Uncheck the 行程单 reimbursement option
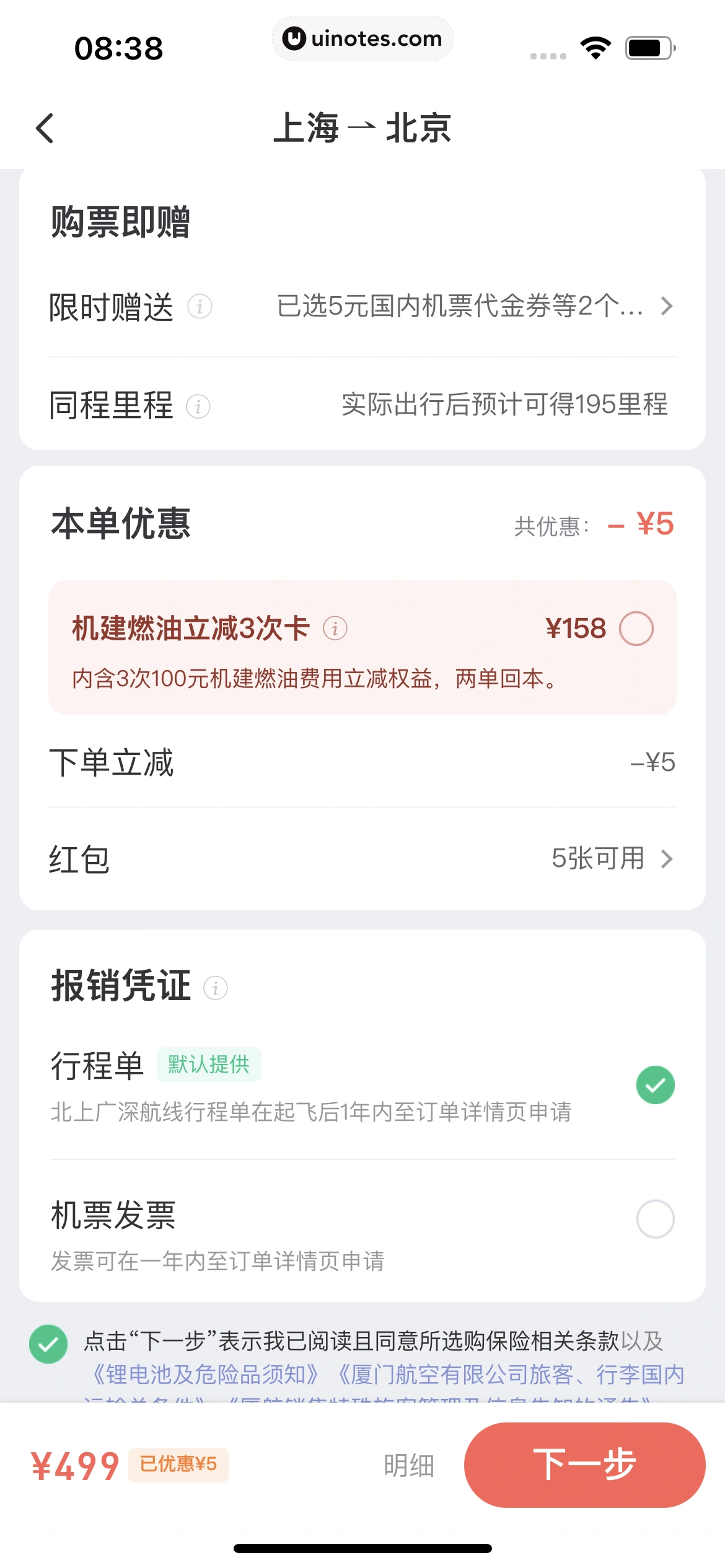 tap(656, 1085)
